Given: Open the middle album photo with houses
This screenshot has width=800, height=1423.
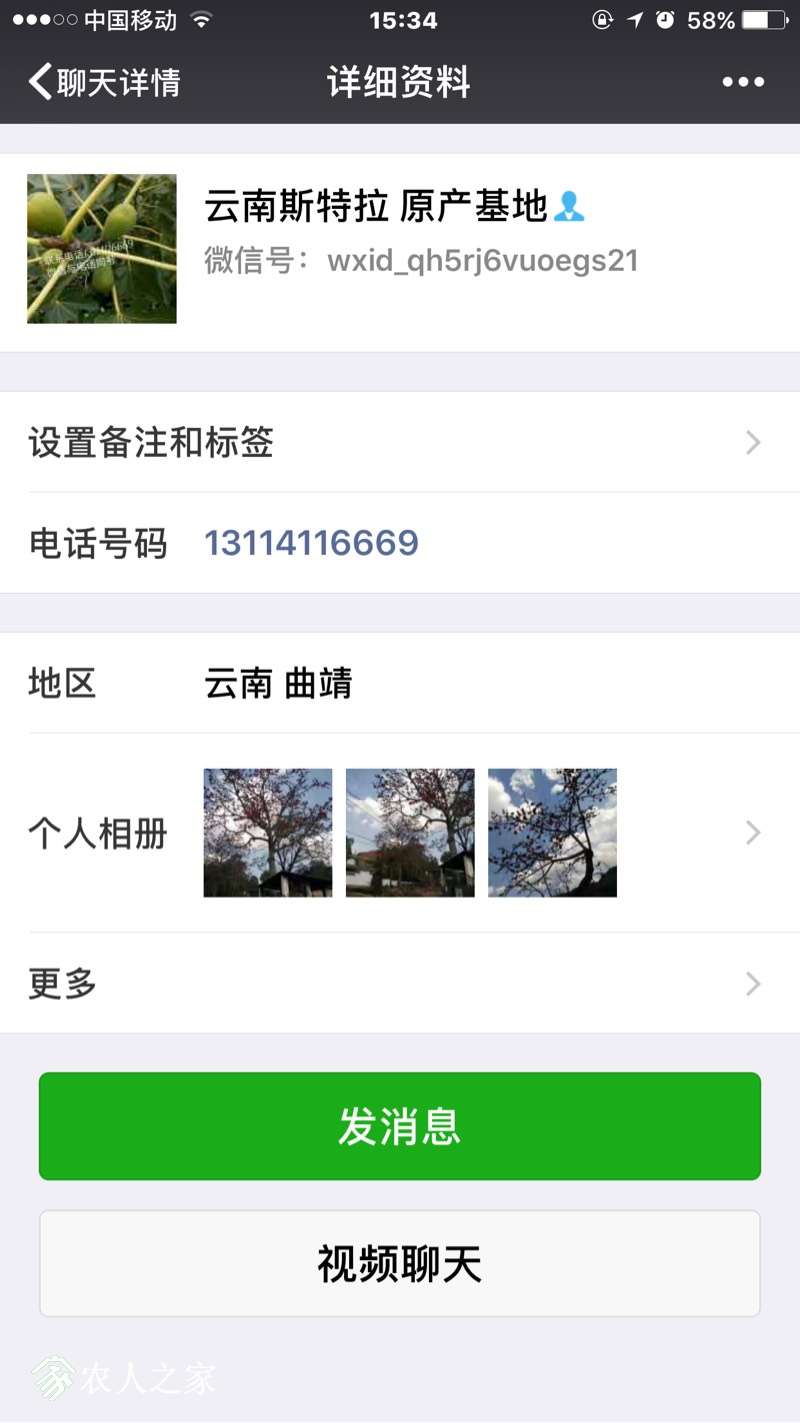Looking at the screenshot, I should pos(410,832).
